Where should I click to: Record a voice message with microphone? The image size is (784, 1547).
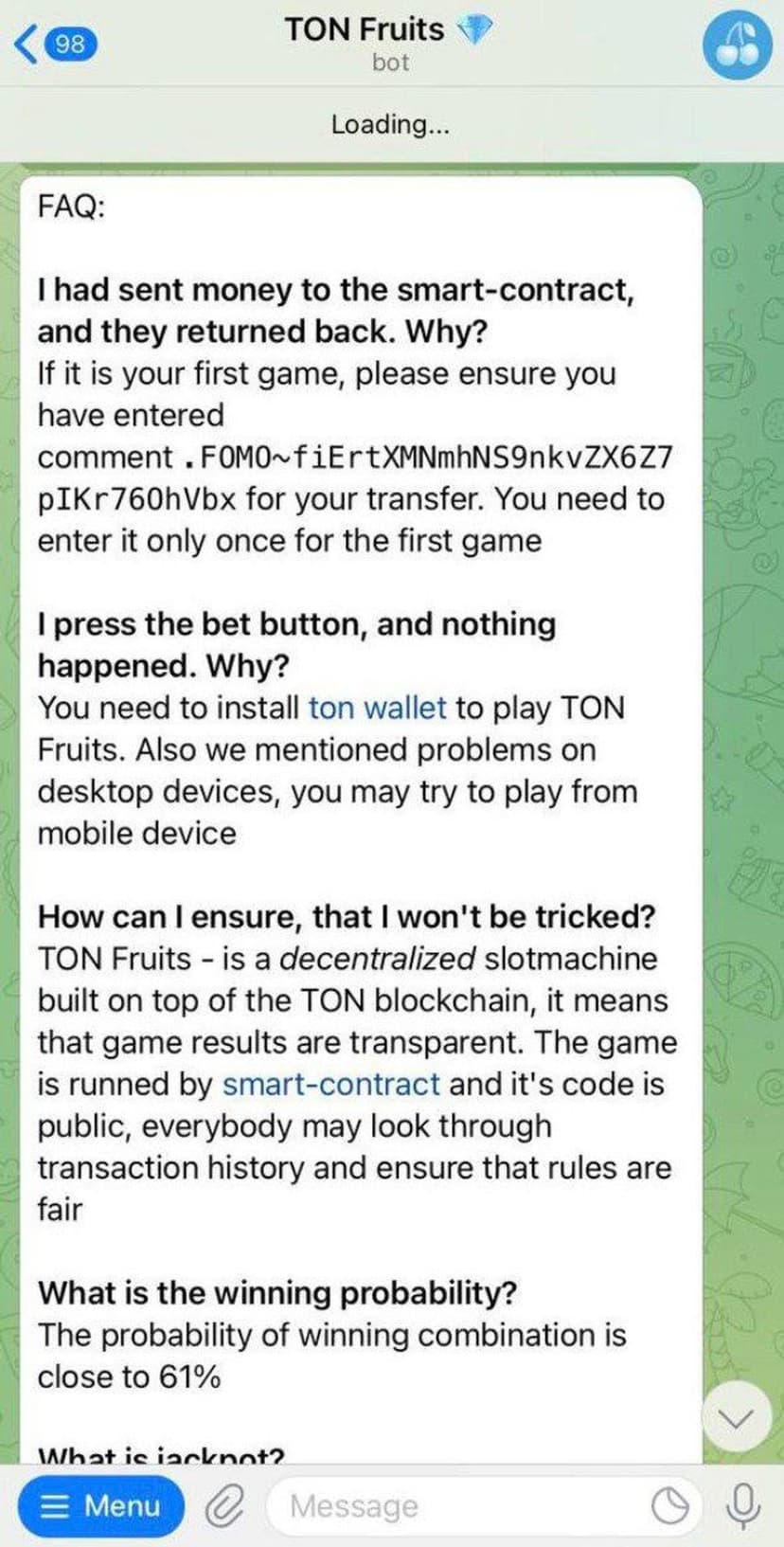click(x=742, y=1505)
